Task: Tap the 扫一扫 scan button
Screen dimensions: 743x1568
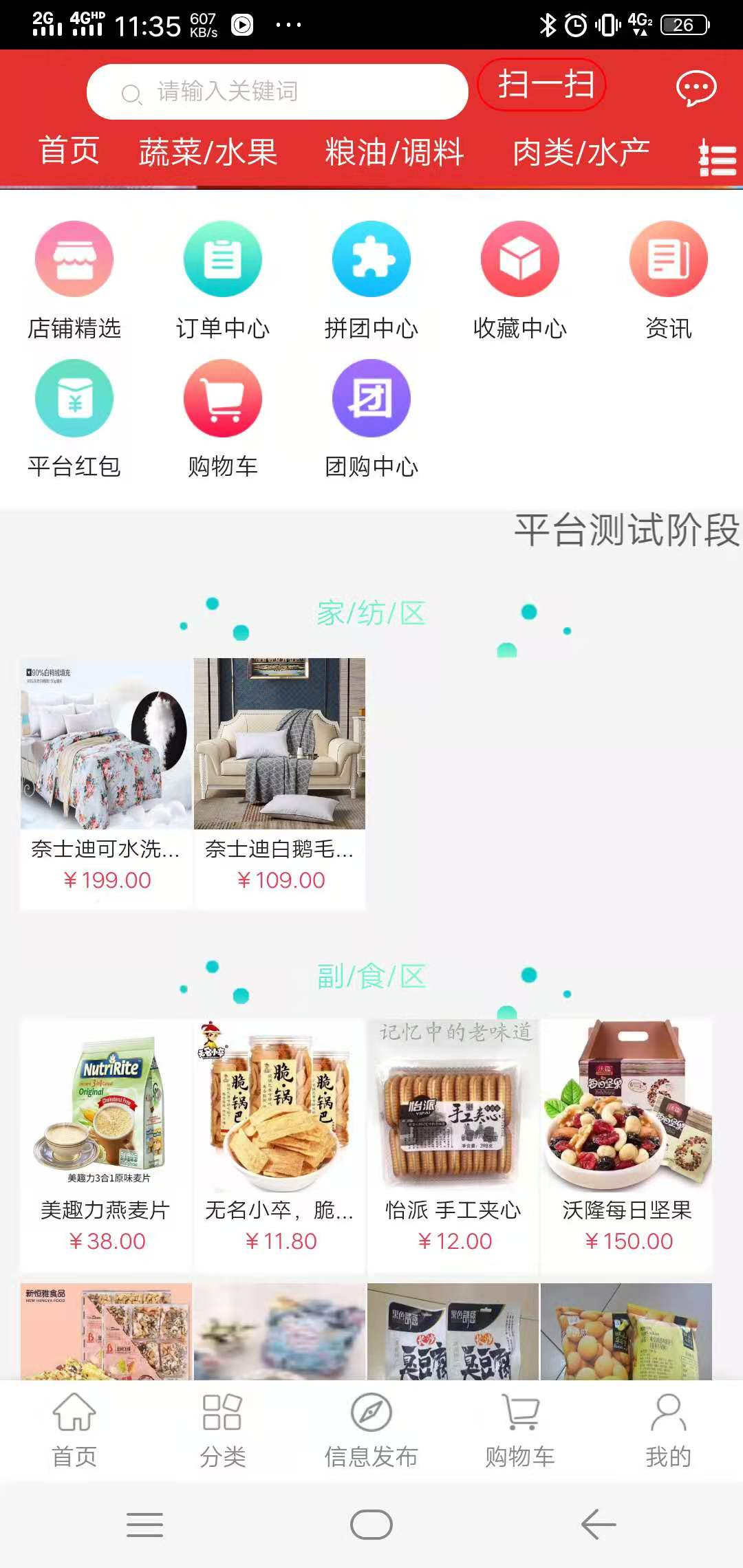Action: [x=543, y=85]
